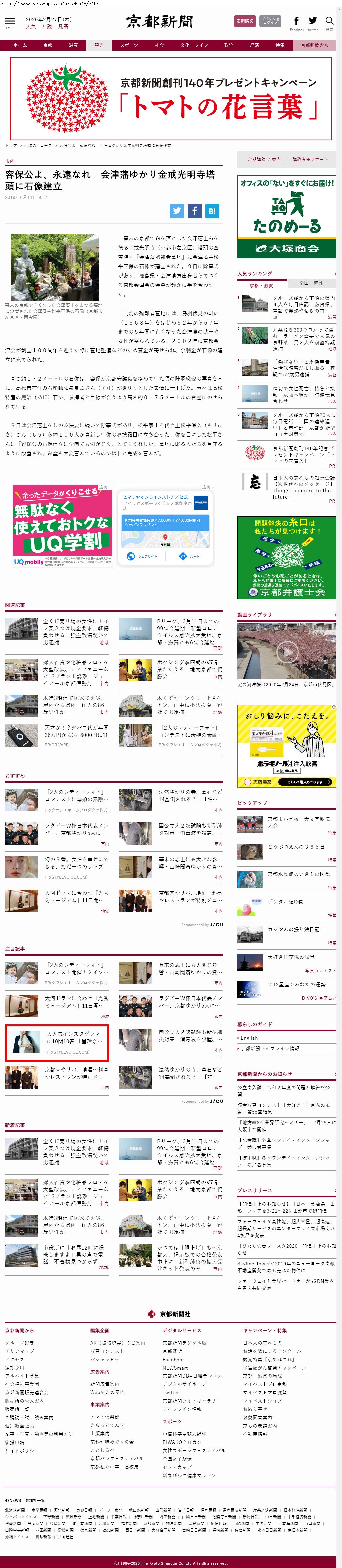The height and width of the screenshot is (1568, 342).
Task: Bookmark the article with Hatena B!
Action: click(x=212, y=211)
